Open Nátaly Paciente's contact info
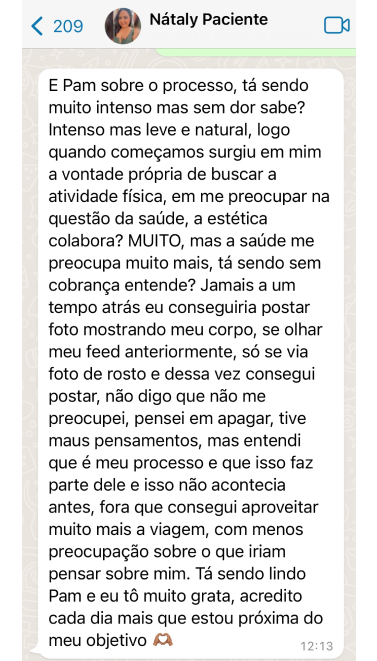Image resolution: width=377 pixels, height=661 pixels. (x=208, y=19)
